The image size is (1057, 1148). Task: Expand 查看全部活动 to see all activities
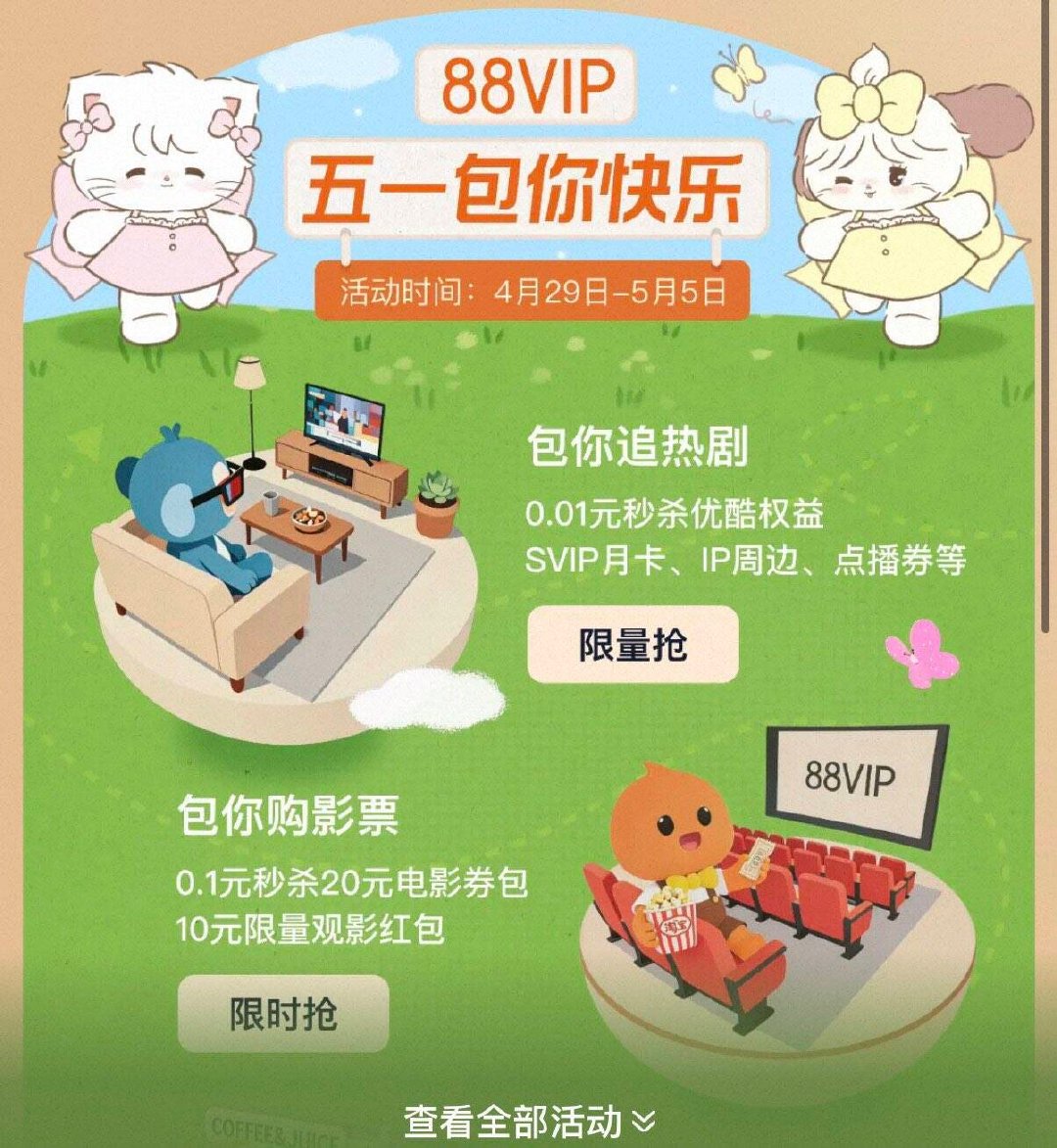tap(529, 1121)
